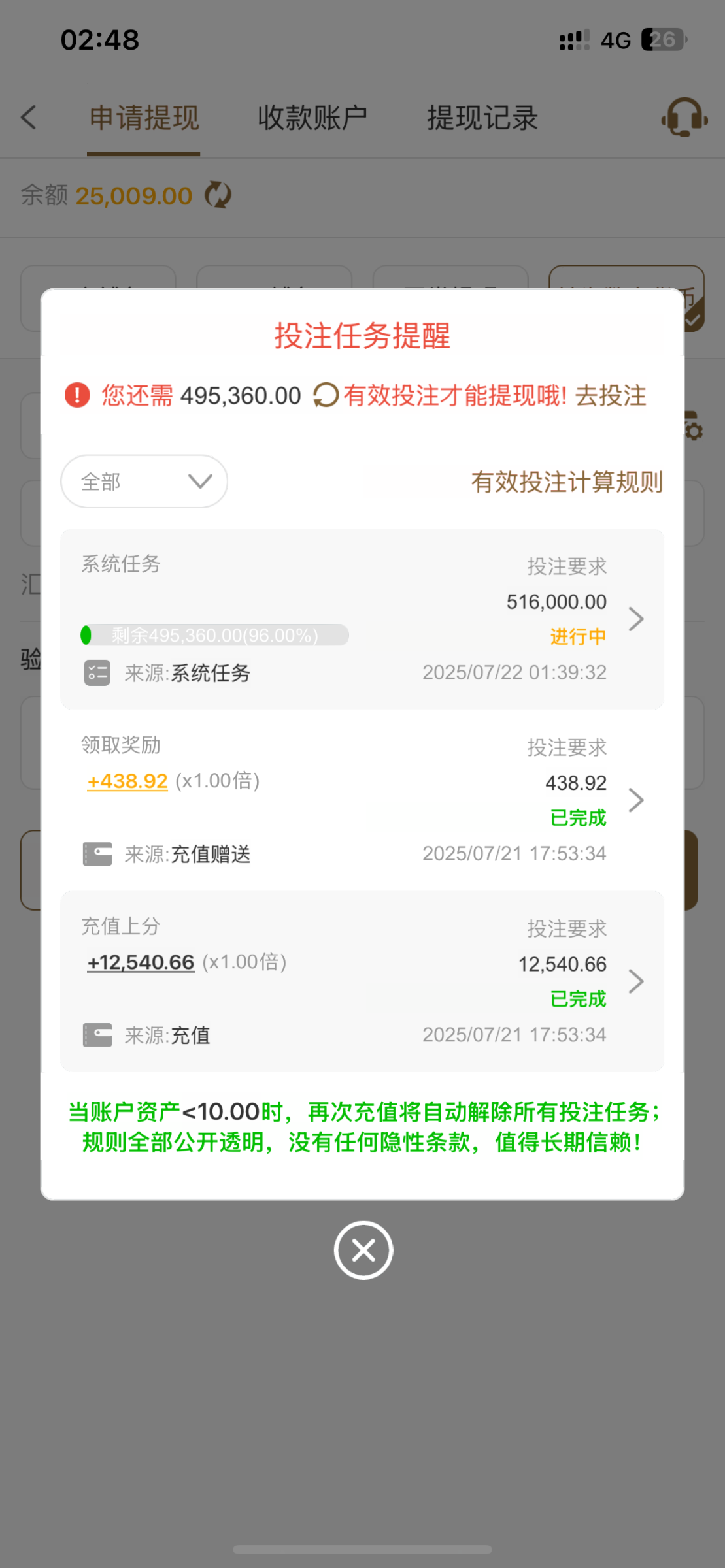Select the 申请提现 tab
This screenshot has width=725, height=1568.
tap(144, 118)
